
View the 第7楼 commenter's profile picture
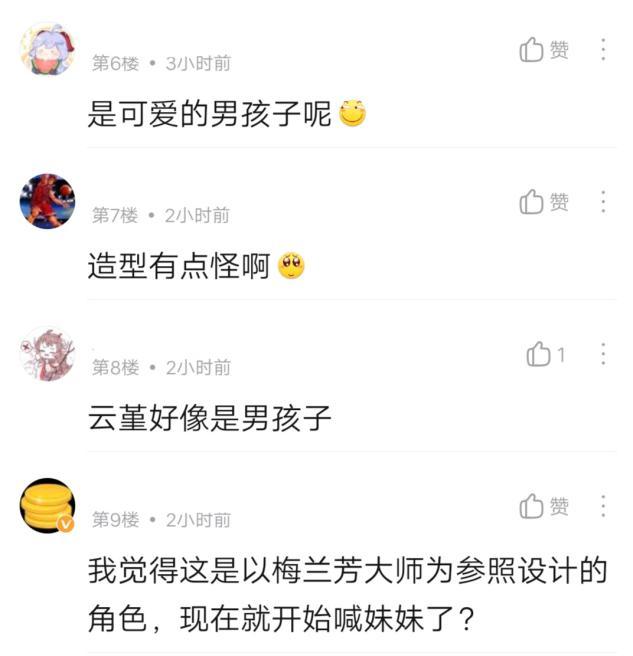point(47,201)
